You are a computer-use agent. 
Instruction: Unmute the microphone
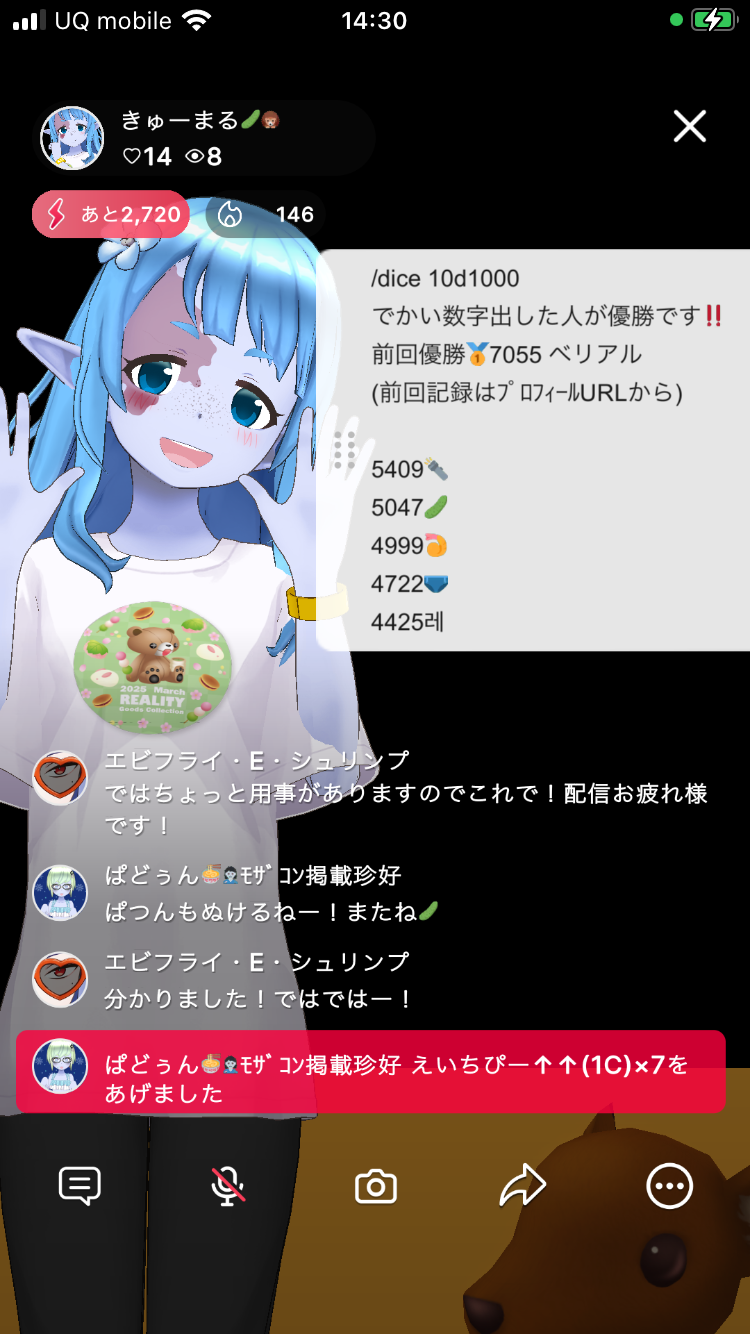click(x=228, y=1186)
